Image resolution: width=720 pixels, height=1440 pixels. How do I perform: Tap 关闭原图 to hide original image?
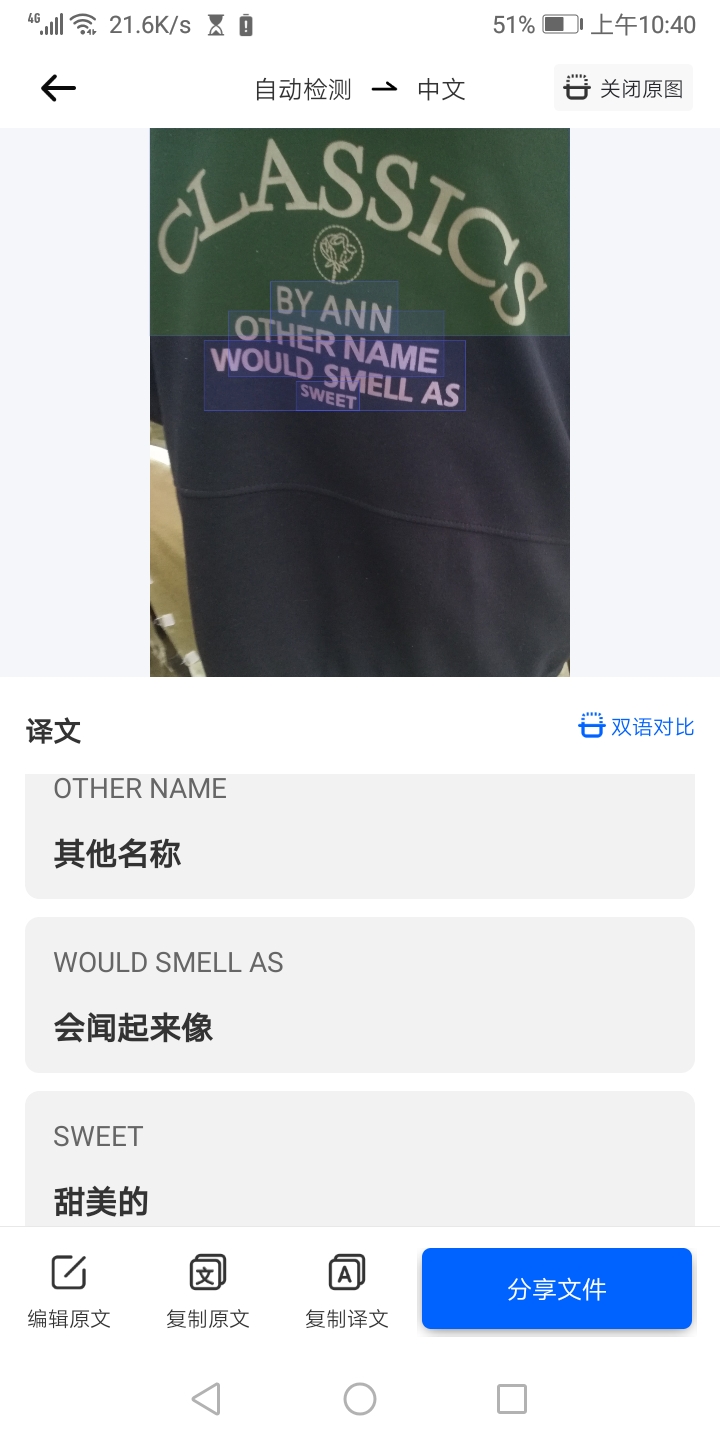pyautogui.click(x=624, y=88)
